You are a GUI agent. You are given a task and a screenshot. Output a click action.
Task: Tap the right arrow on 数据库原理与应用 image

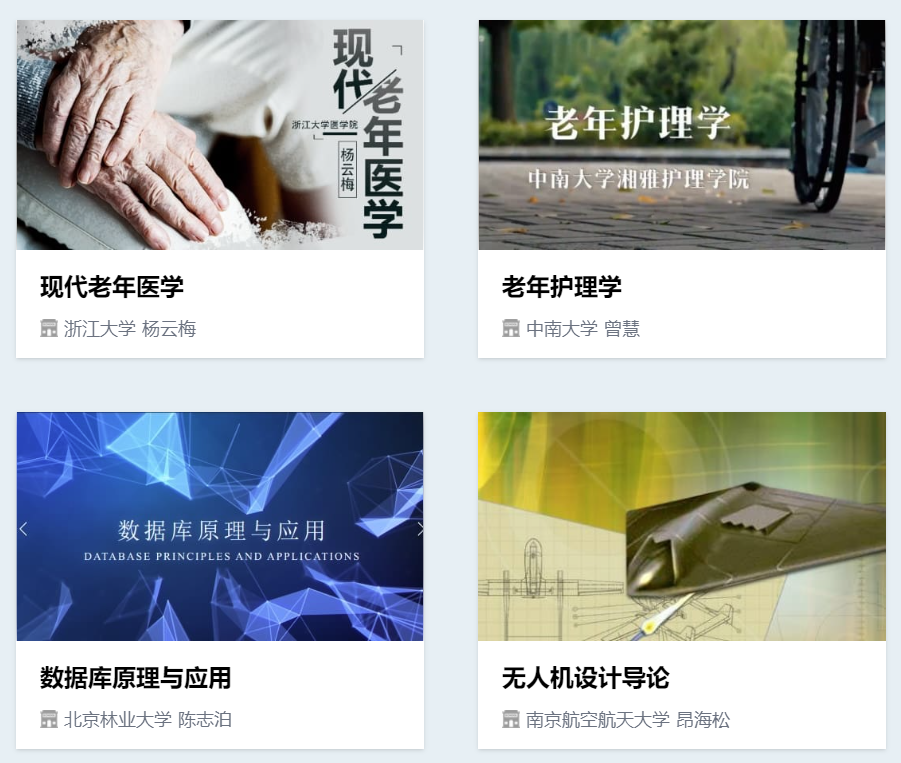[419, 529]
